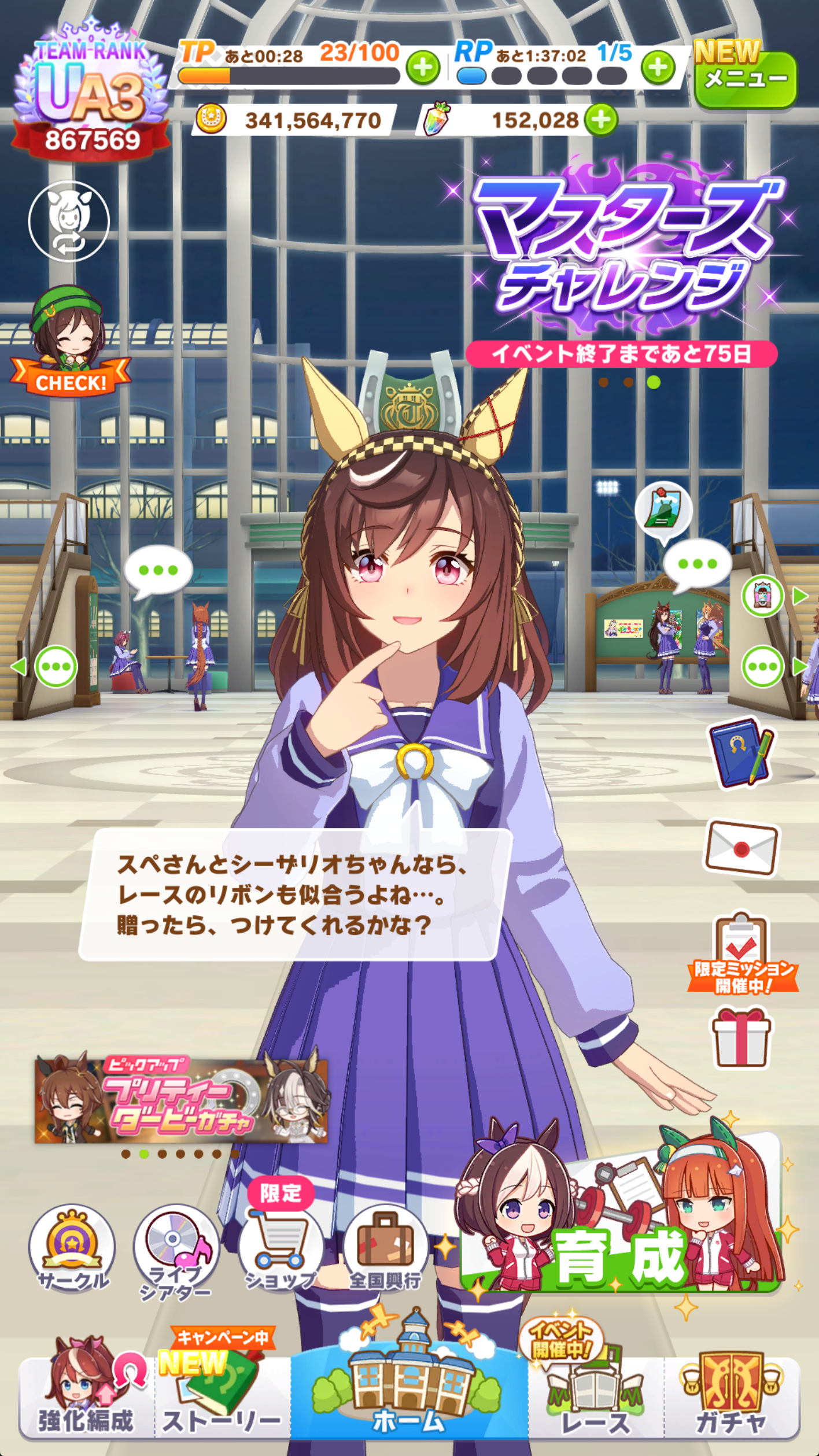Change the home character icon

69,221
